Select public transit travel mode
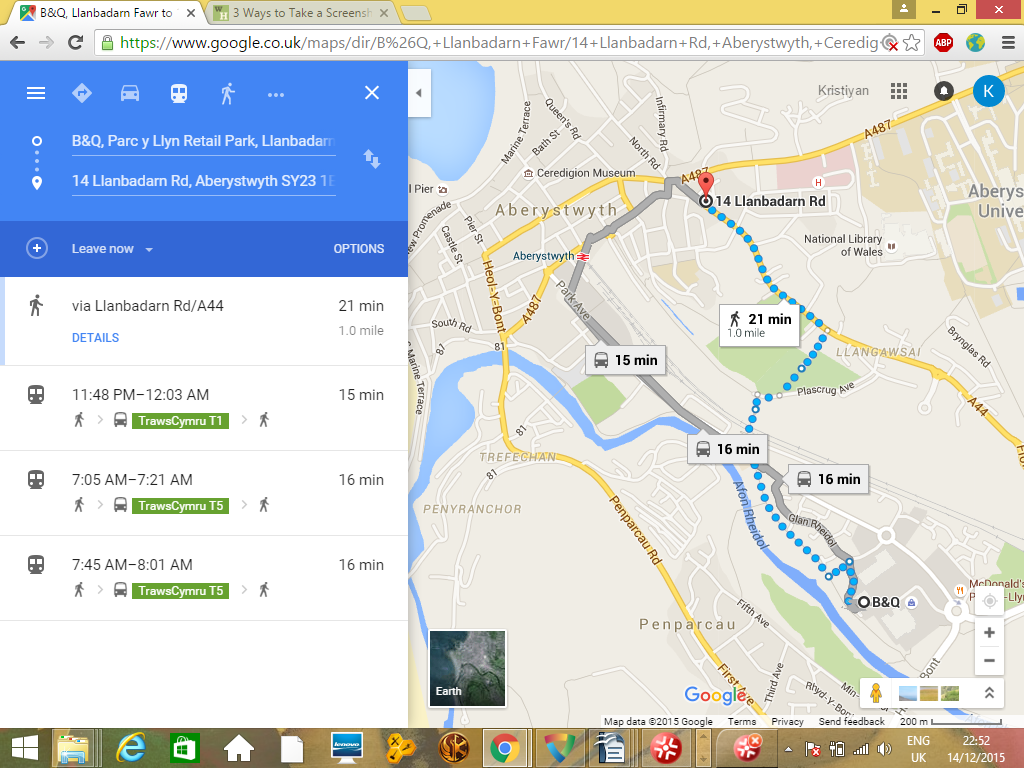 click(178, 93)
